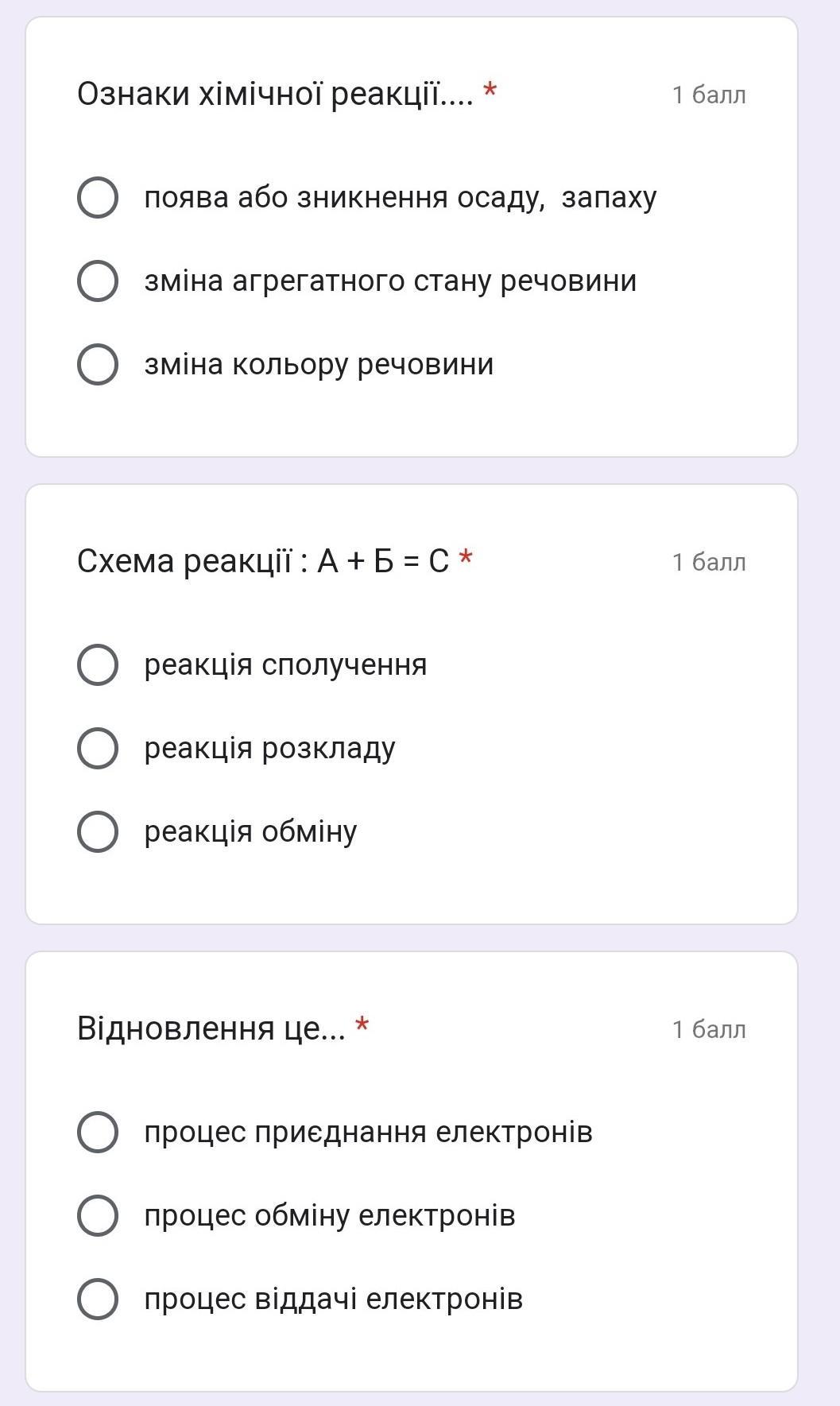Choose 'процес обміну електронів' radio button
The image size is (840, 1406).
click(x=98, y=1215)
